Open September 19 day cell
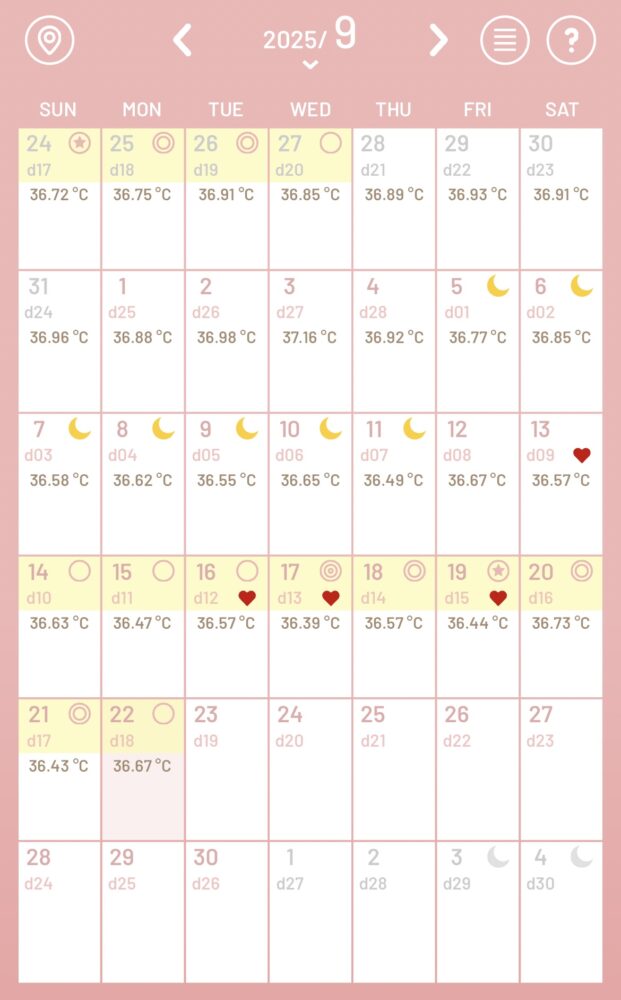Image resolution: width=621 pixels, height=1000 pixels. pyautogui.click(x=477, y=627)
